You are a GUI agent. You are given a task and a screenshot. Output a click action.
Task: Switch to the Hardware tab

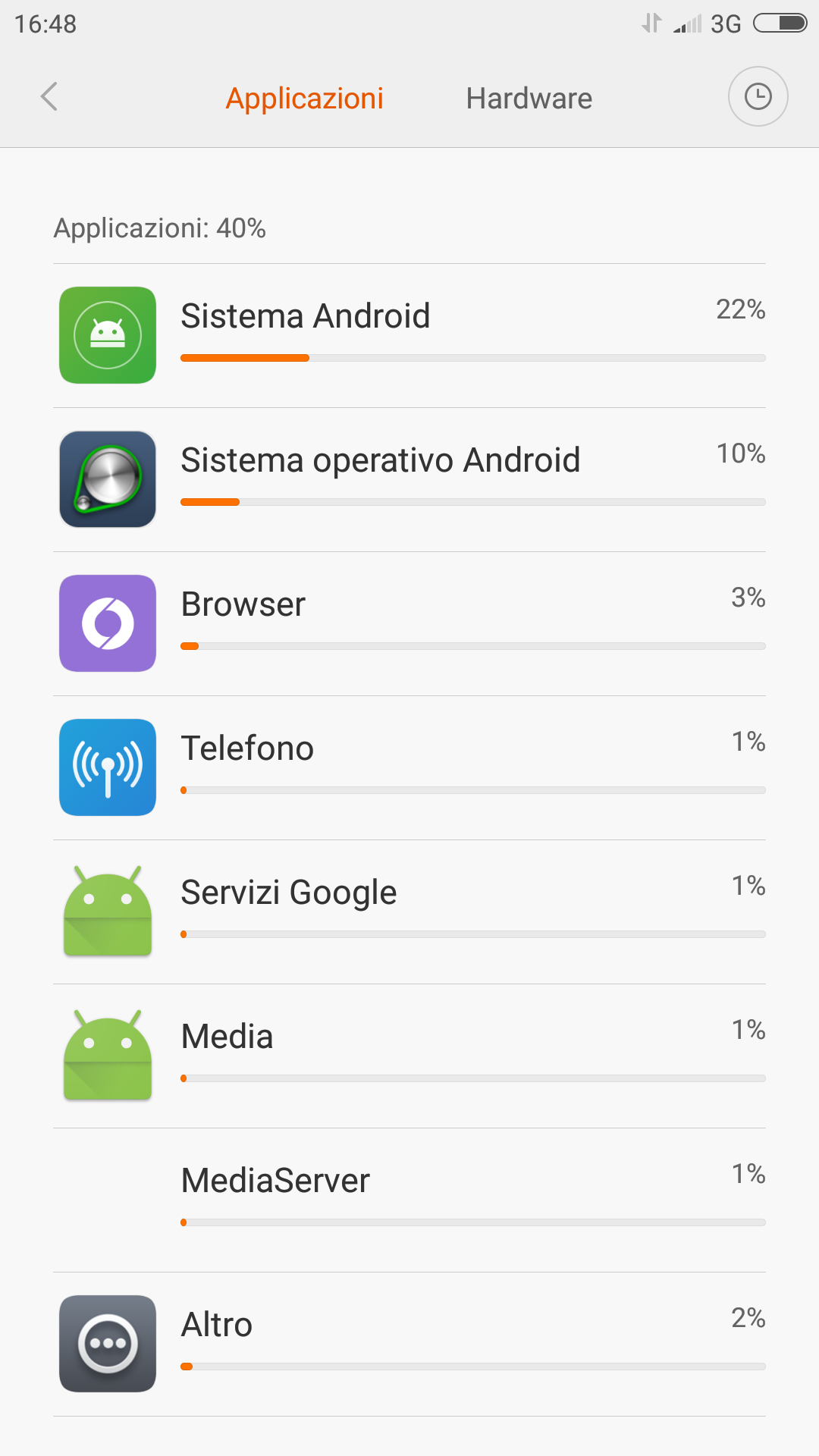click(x=529, y=99)
